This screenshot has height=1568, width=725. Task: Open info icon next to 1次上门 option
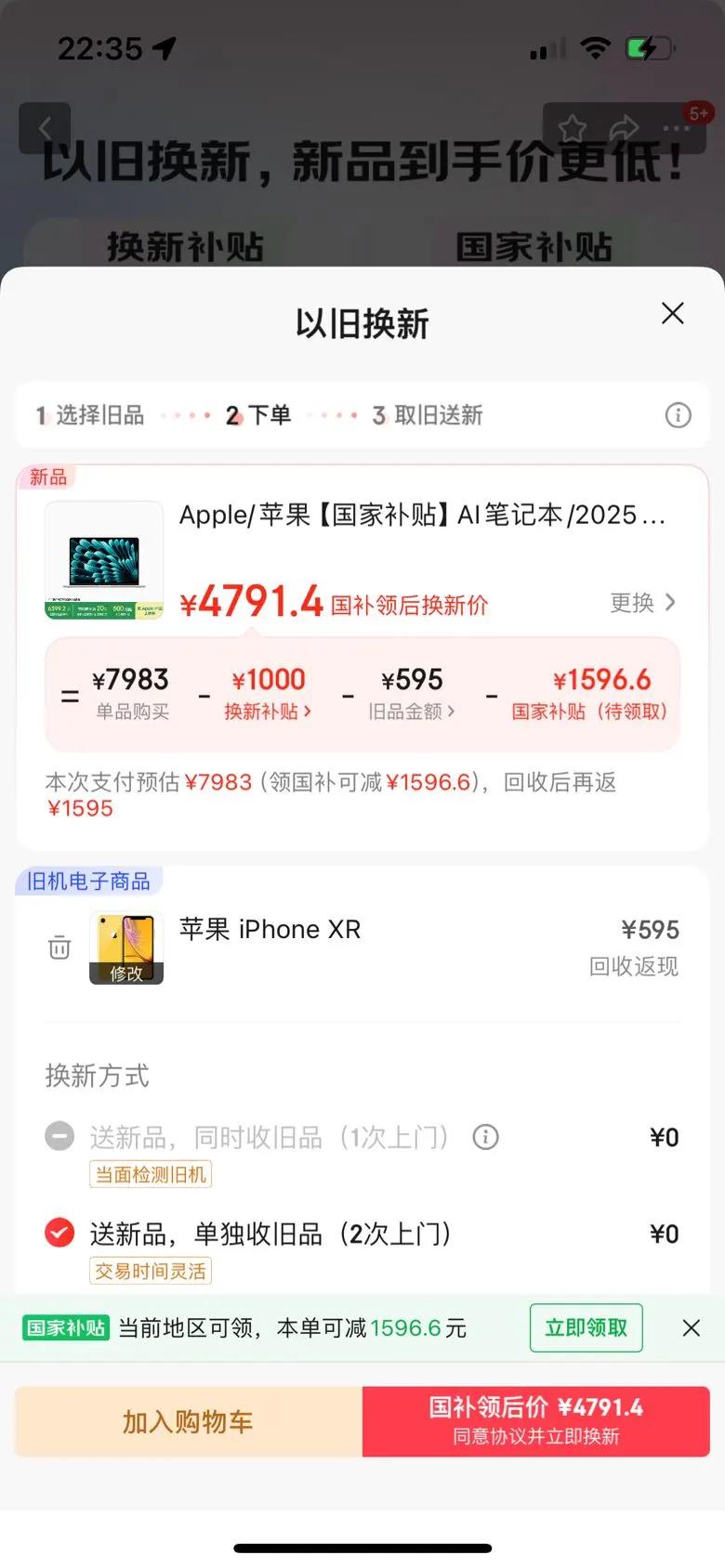485,1136
